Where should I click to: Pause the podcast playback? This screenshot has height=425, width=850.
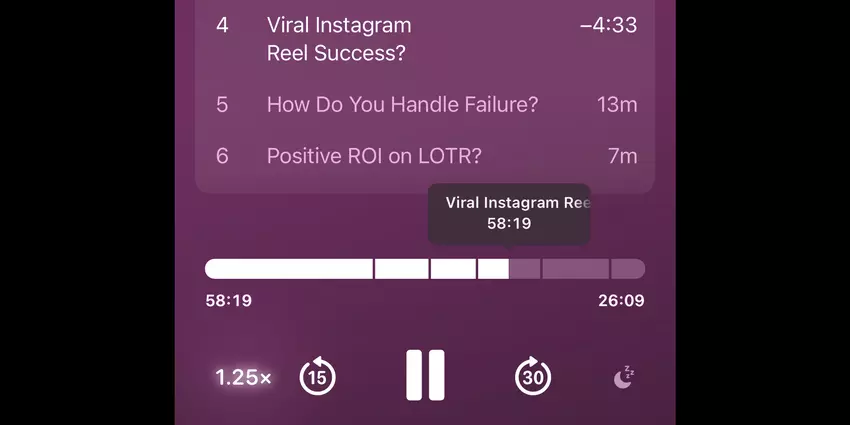pyautogui.click(x=425, y=376)
